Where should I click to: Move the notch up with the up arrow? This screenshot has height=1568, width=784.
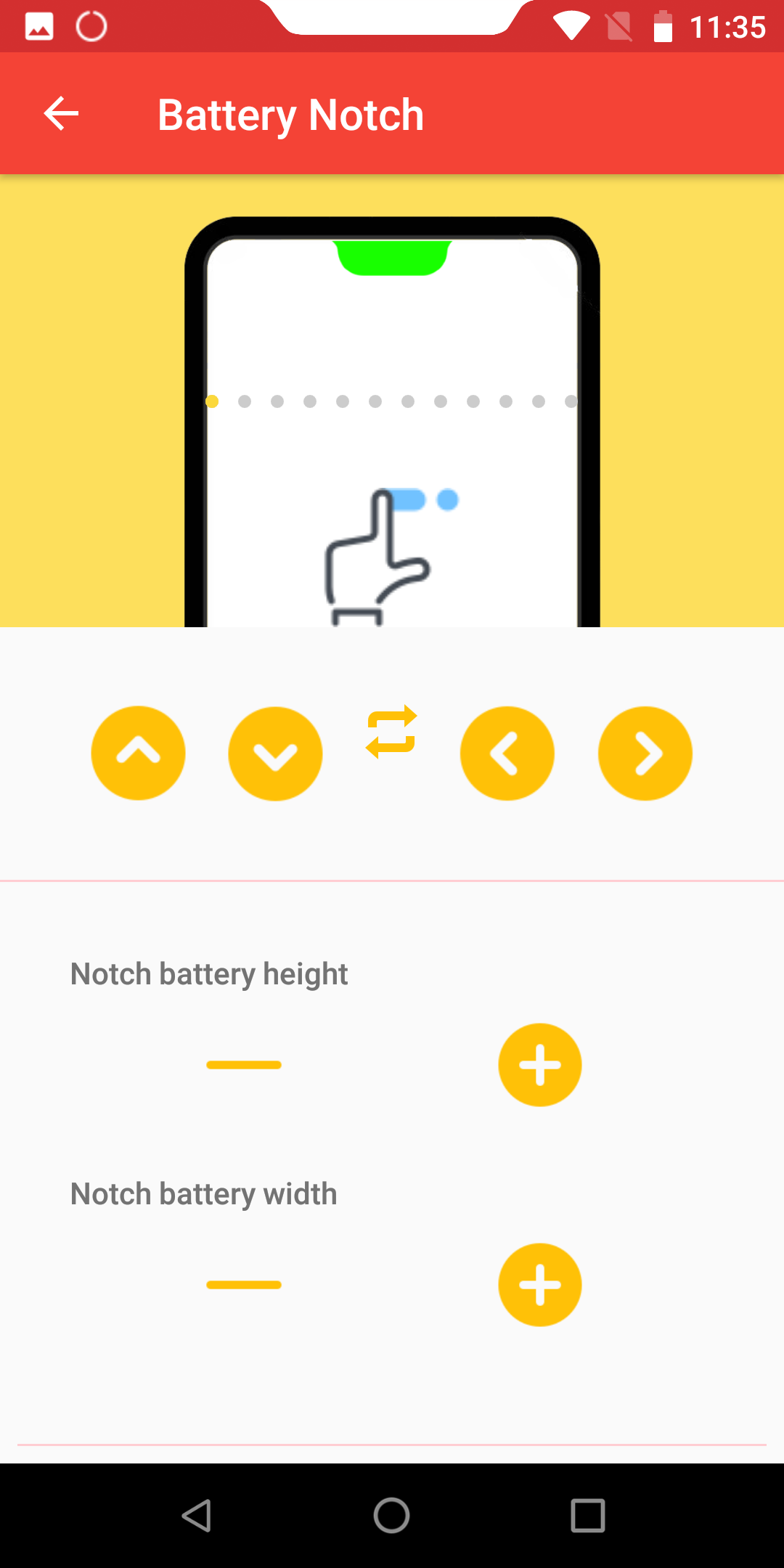(138, 754)
